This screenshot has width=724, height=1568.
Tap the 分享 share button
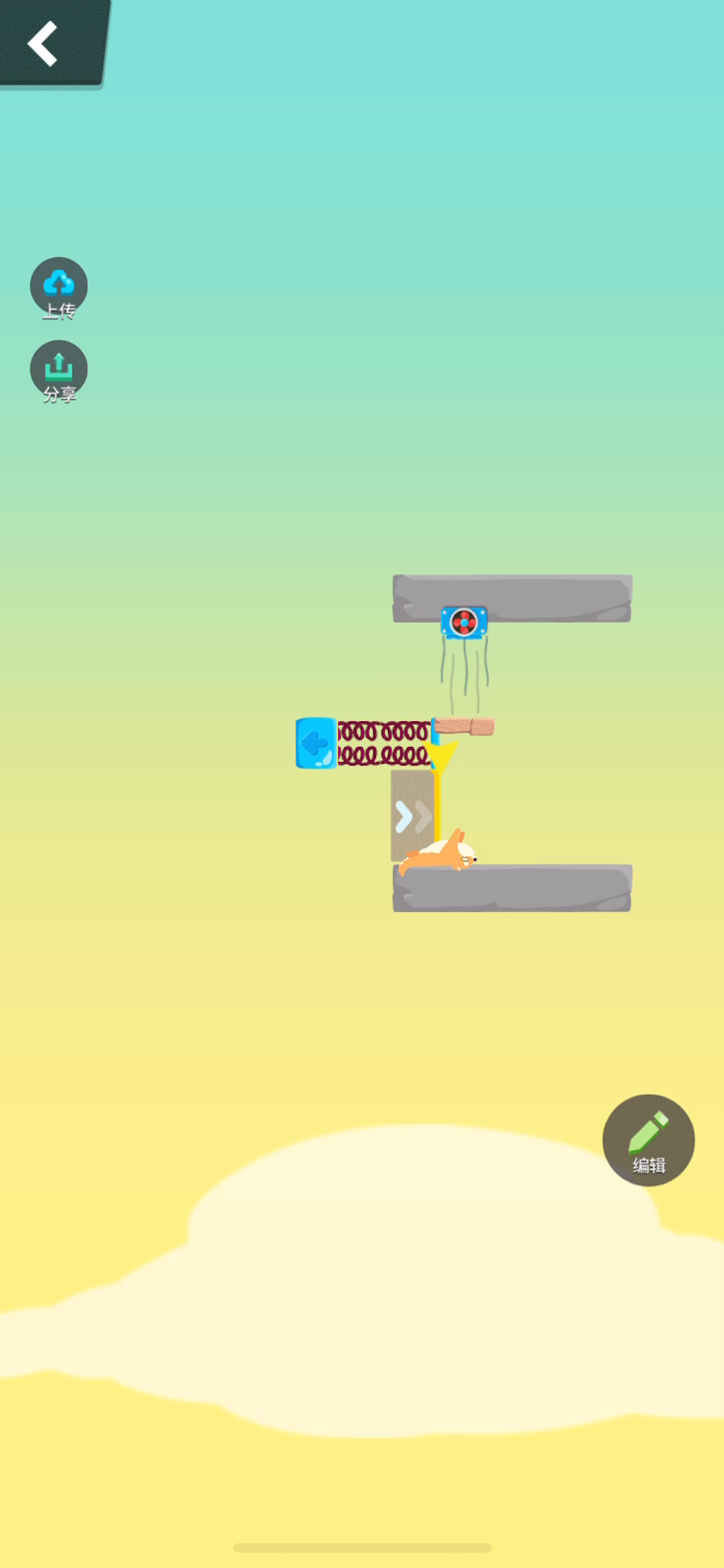click(59, 372)
